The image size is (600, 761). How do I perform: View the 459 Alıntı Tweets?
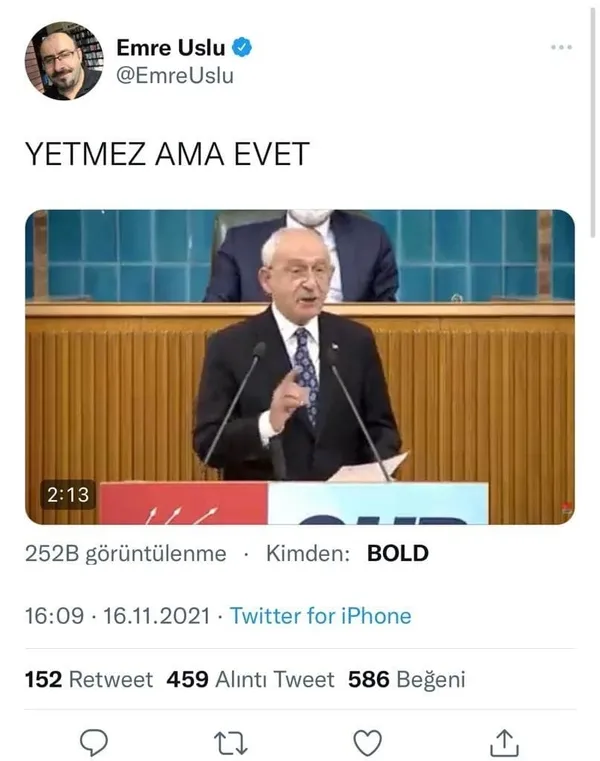click(250, 680)
